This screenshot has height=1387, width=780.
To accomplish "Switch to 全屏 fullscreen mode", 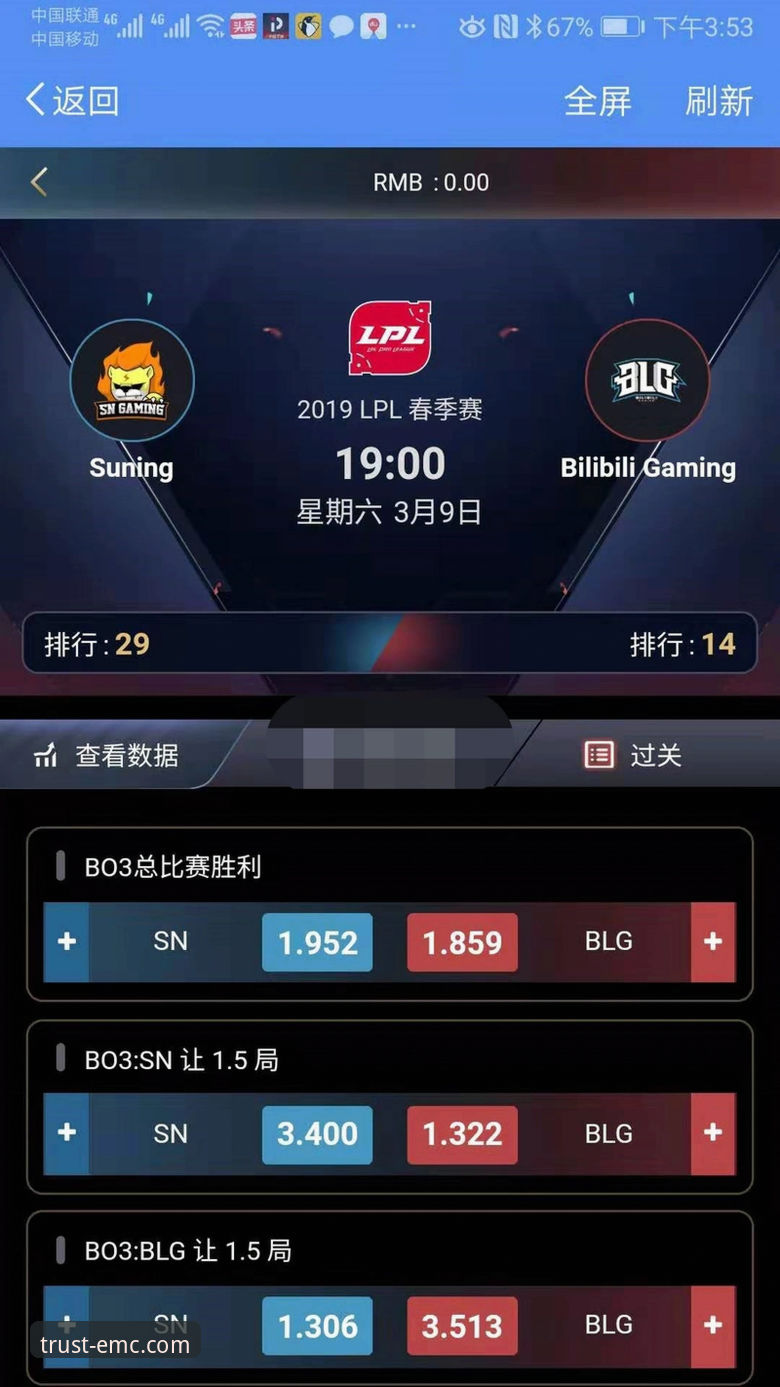I will pyautogui.click(x=597, y=101).
